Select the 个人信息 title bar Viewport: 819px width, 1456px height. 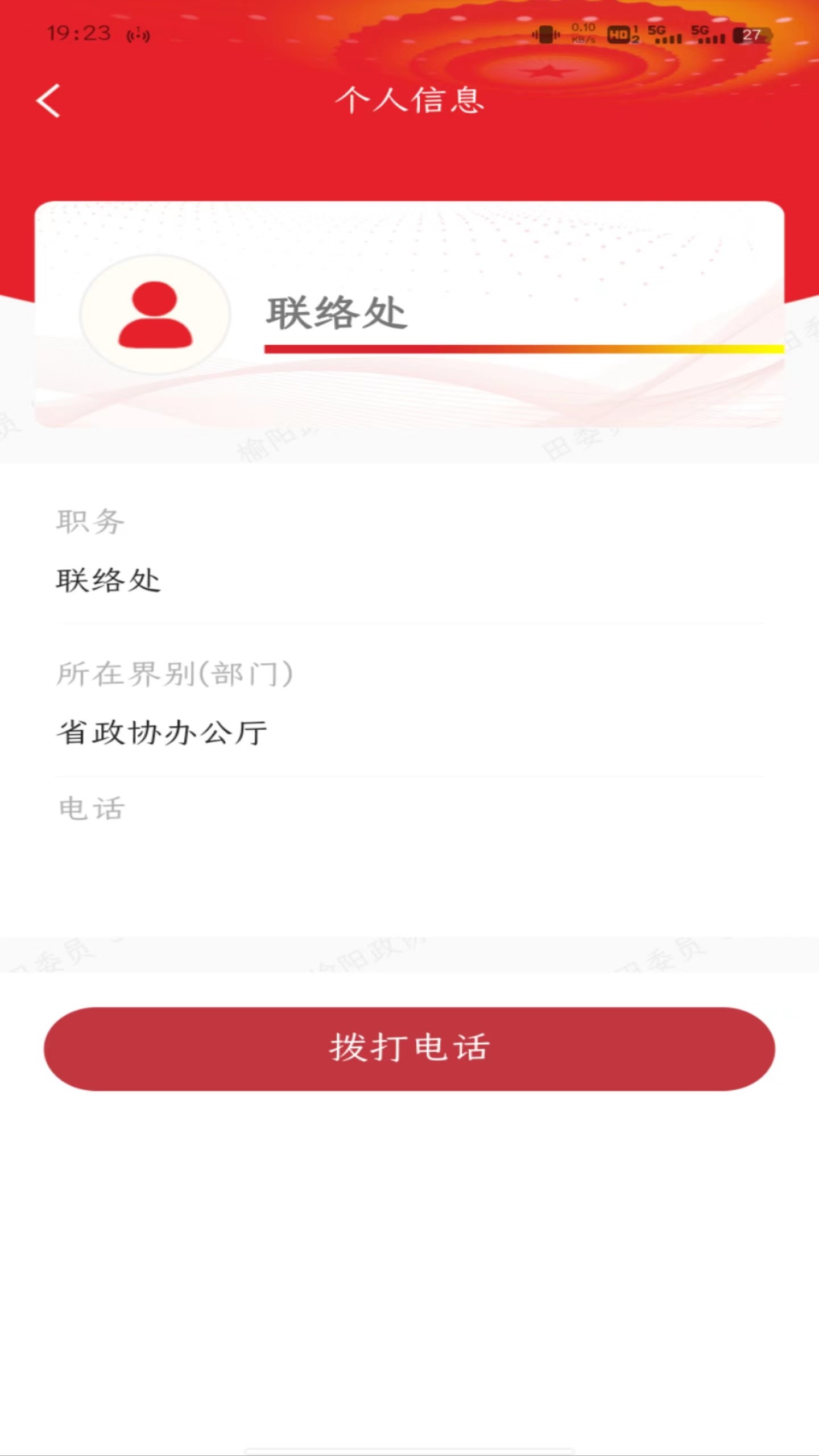tap(409, 101)
